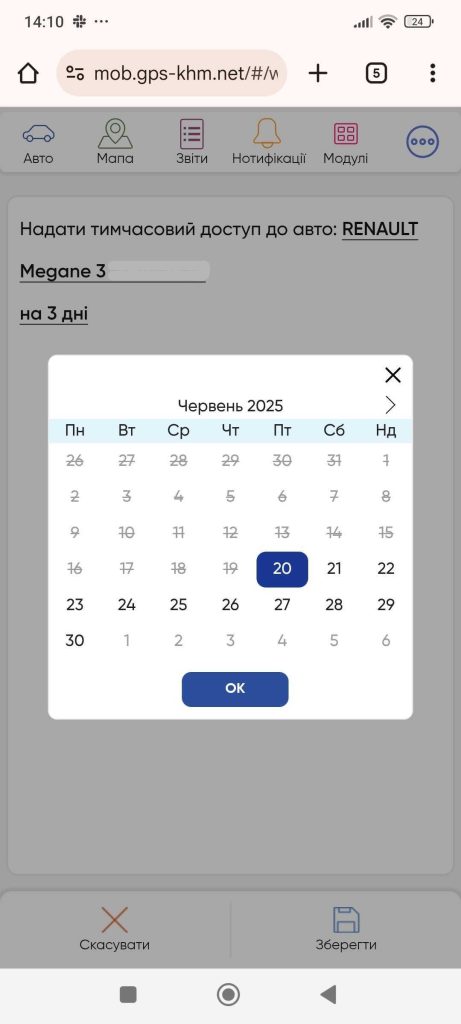The width and height of the screenshot is (461, 1024).
Task: Confirm the date with OK button
Action: point(235,689)
